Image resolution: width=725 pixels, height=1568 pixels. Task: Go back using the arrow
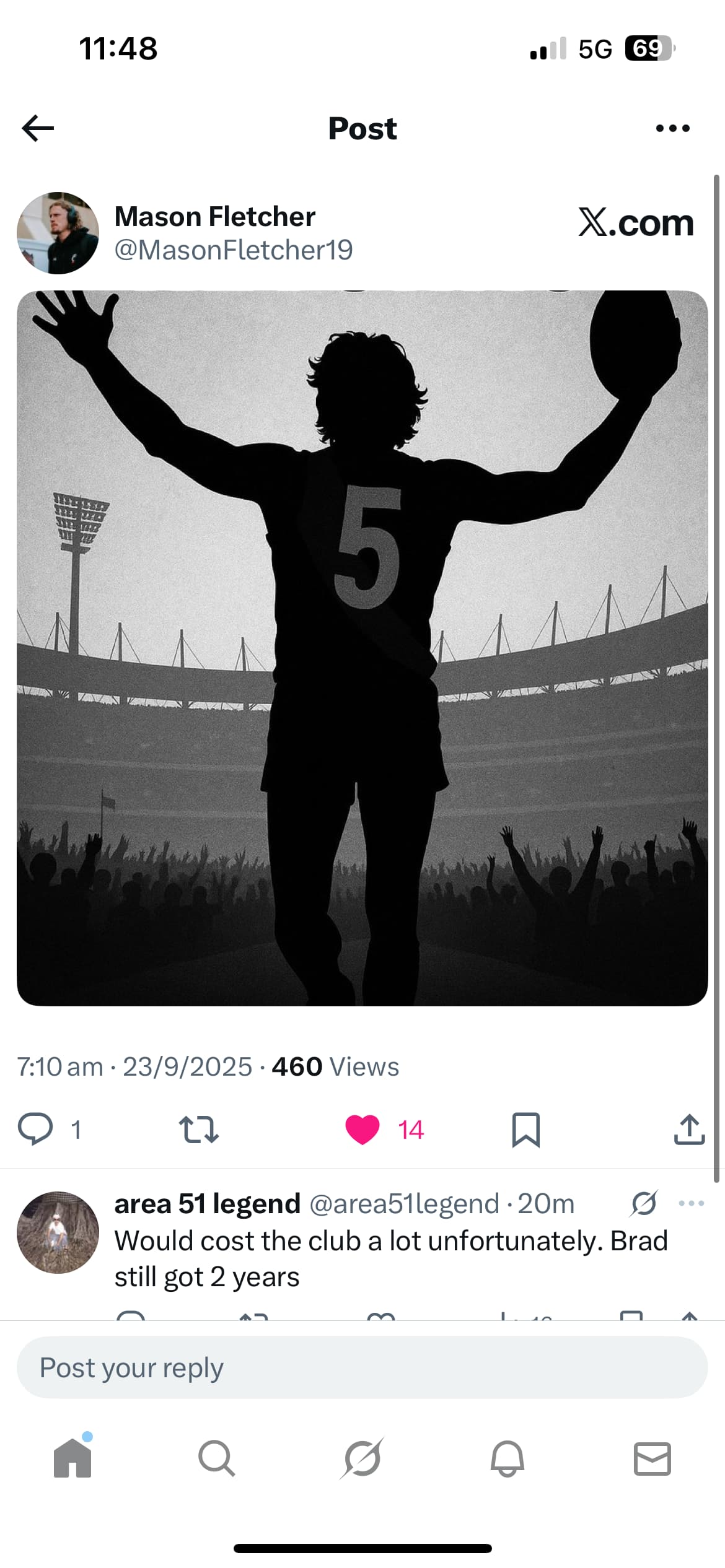(38, 128)
